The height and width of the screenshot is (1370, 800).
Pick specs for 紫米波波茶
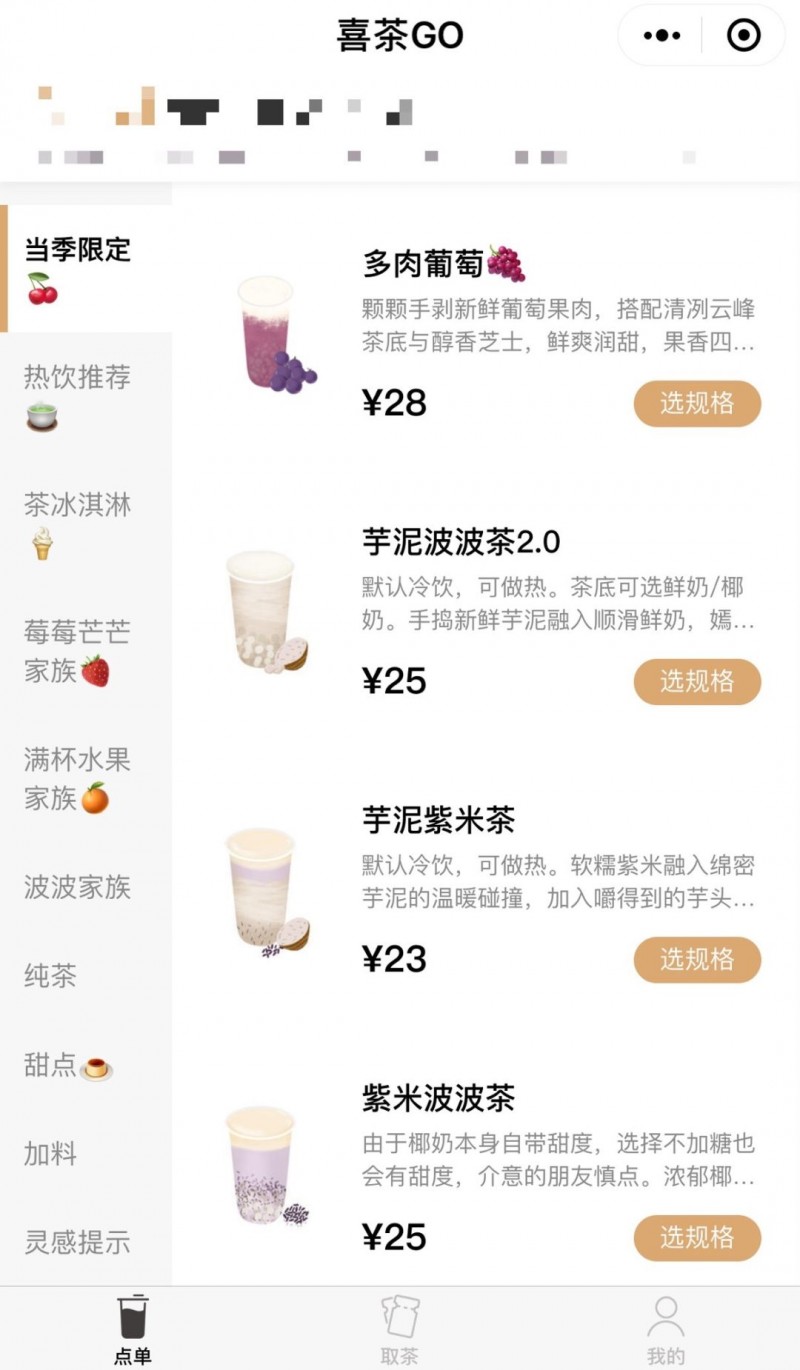(x=697, y=1237)
